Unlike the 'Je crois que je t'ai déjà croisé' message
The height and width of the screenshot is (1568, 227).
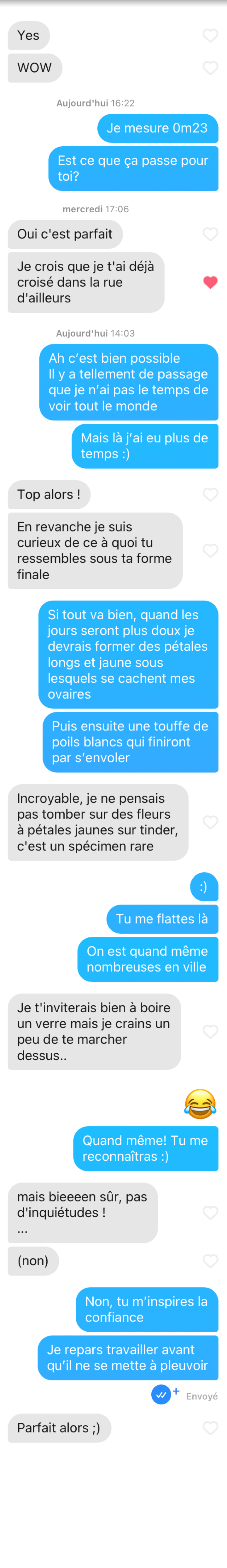[x=210, y=282]
